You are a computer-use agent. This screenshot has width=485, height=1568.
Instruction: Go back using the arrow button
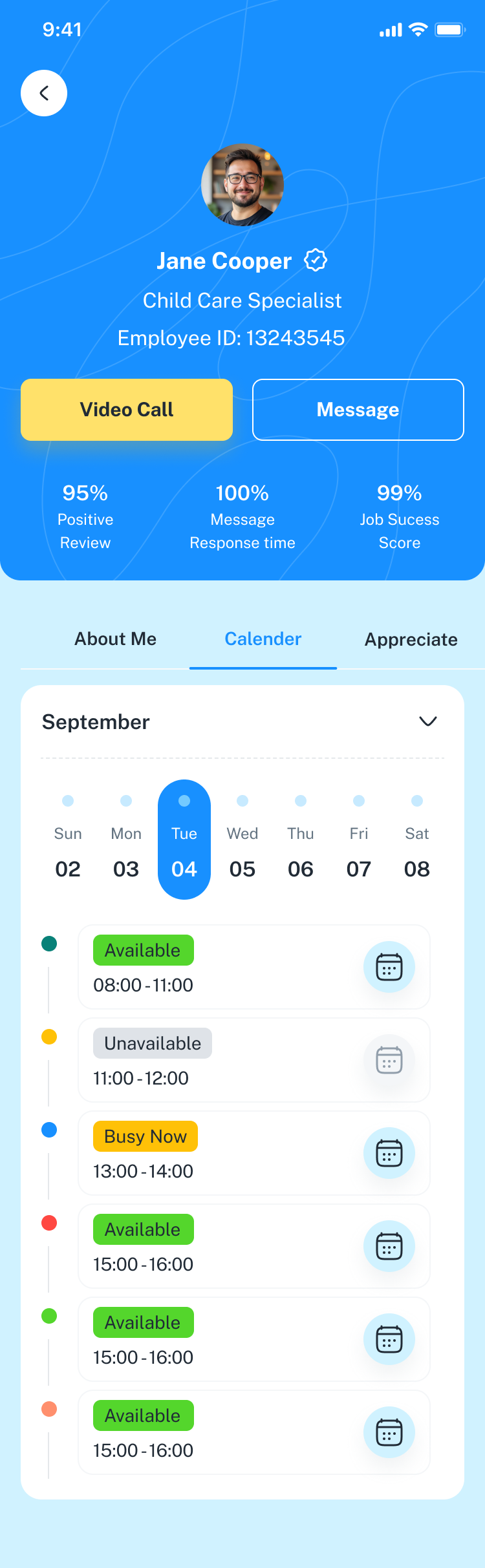44,93
